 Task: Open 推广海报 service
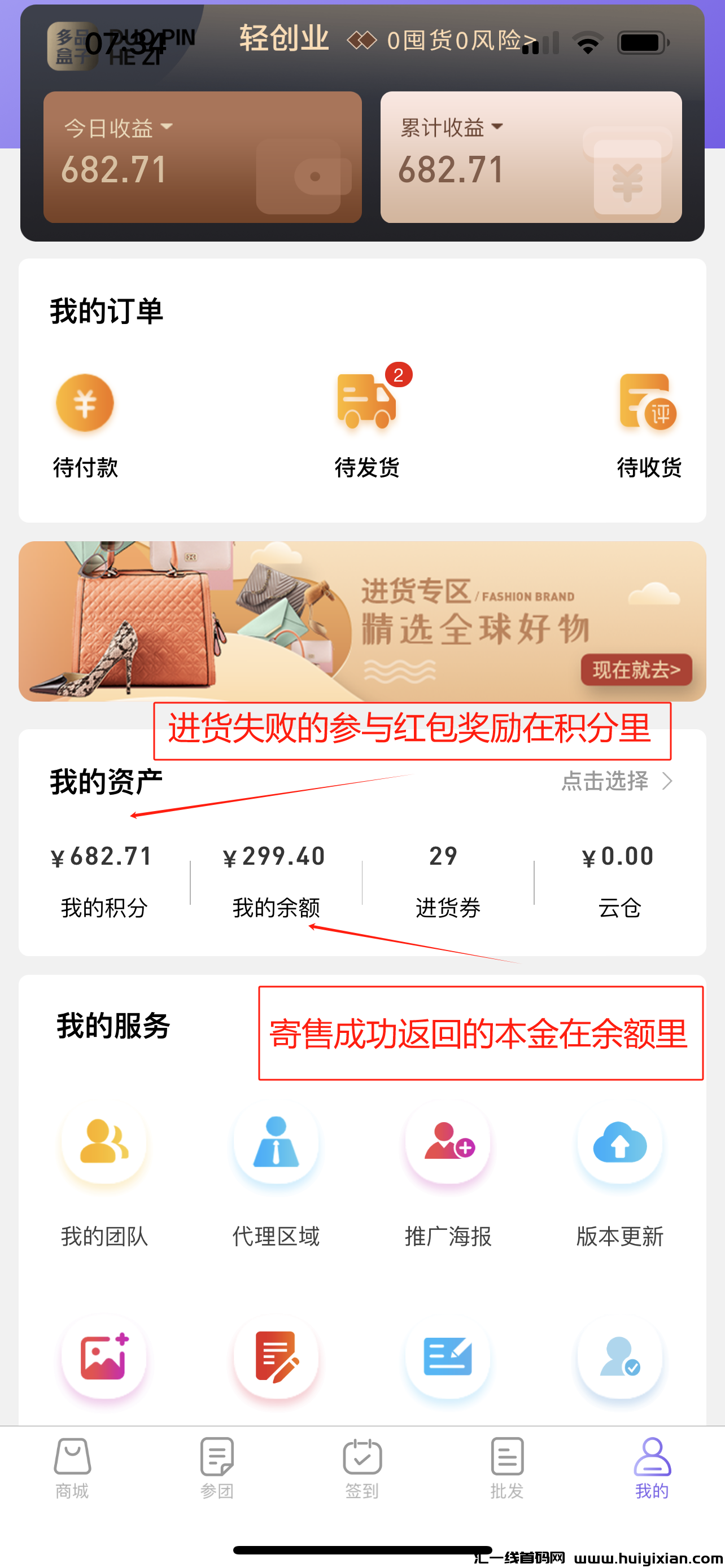pos(448,1172)
